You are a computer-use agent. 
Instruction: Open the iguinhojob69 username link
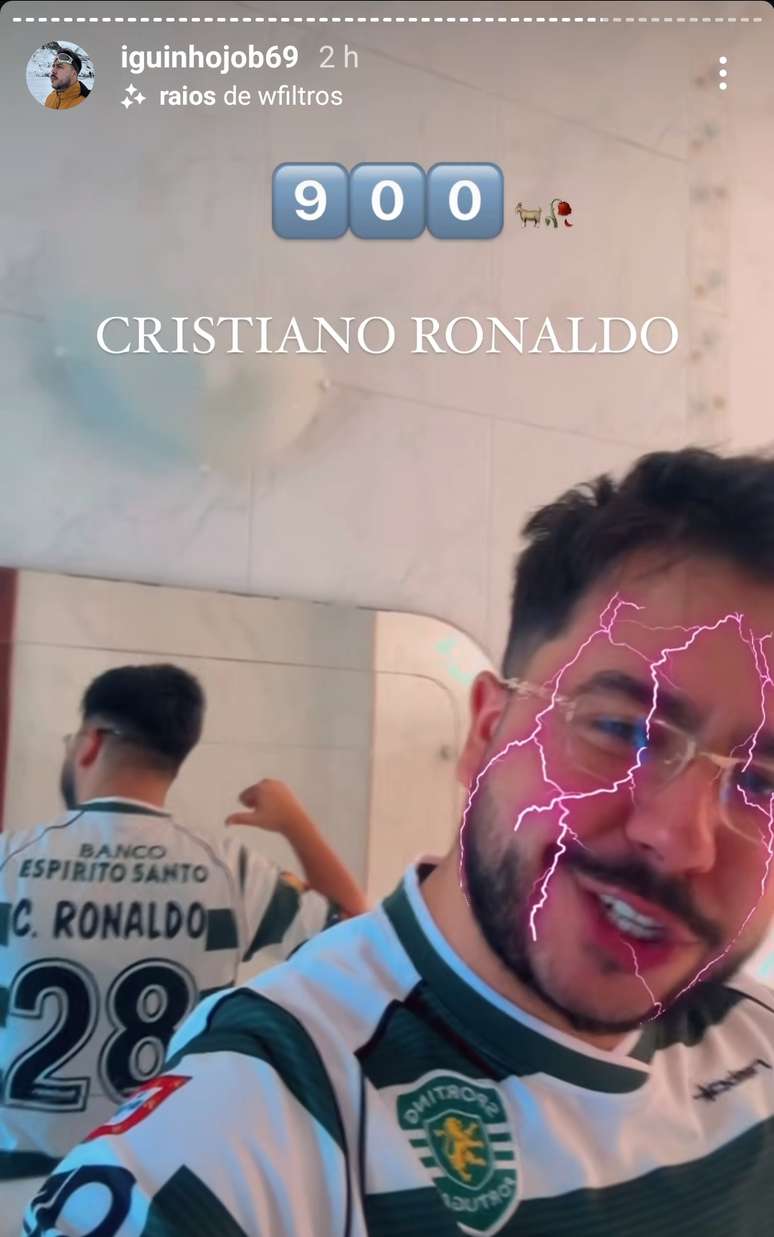(208, 58)
